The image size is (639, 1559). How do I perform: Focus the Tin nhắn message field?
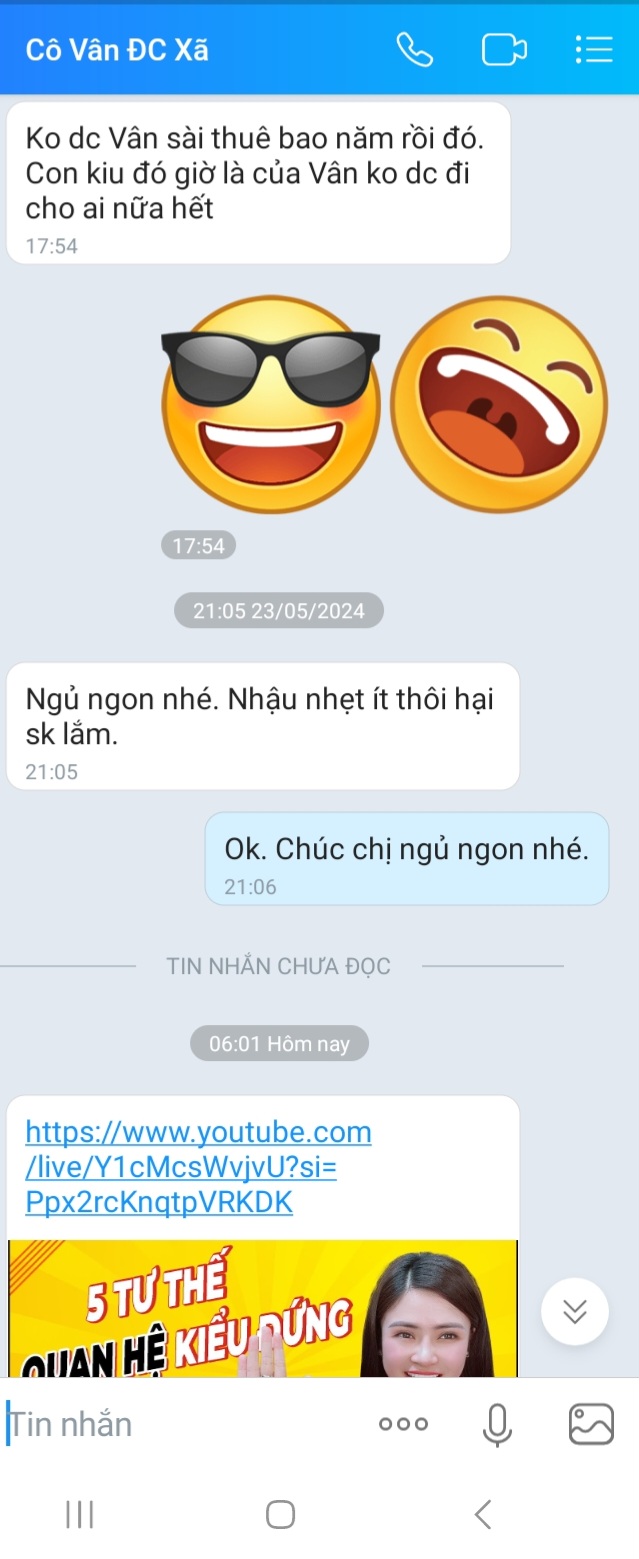tap(180, 1424)
